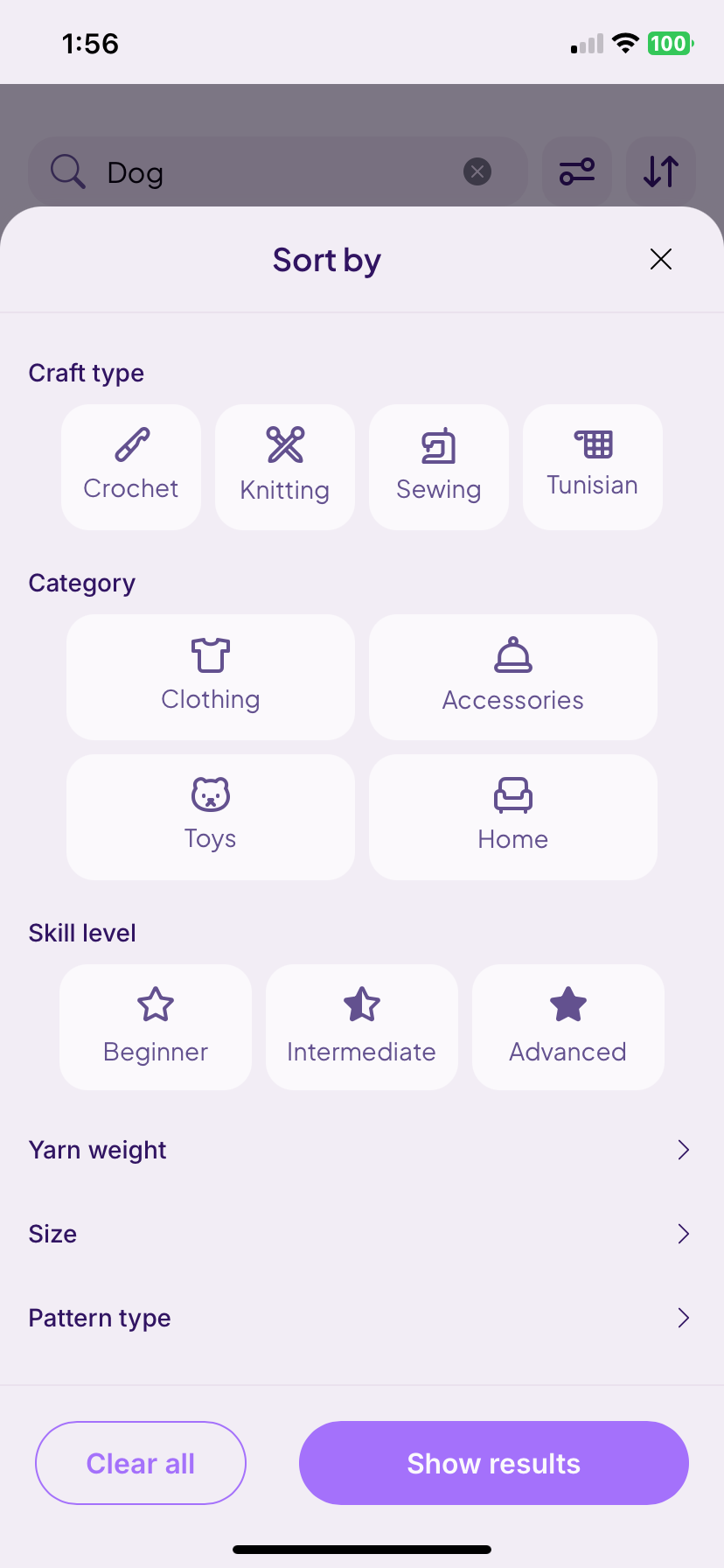The image size is (724, 1568).
Task: Tap Show results
Action: 494,1463
